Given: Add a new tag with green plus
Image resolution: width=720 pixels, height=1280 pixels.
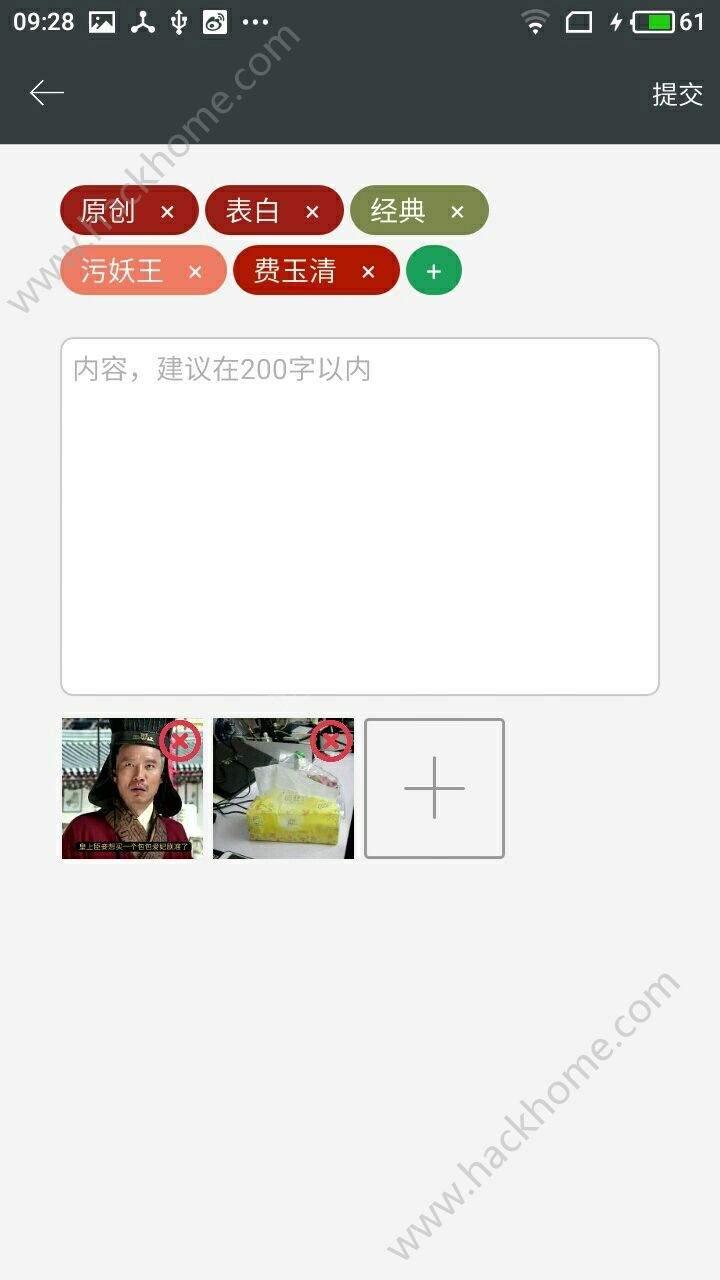Looking at the screenshot, I should (x=434, y=272).
